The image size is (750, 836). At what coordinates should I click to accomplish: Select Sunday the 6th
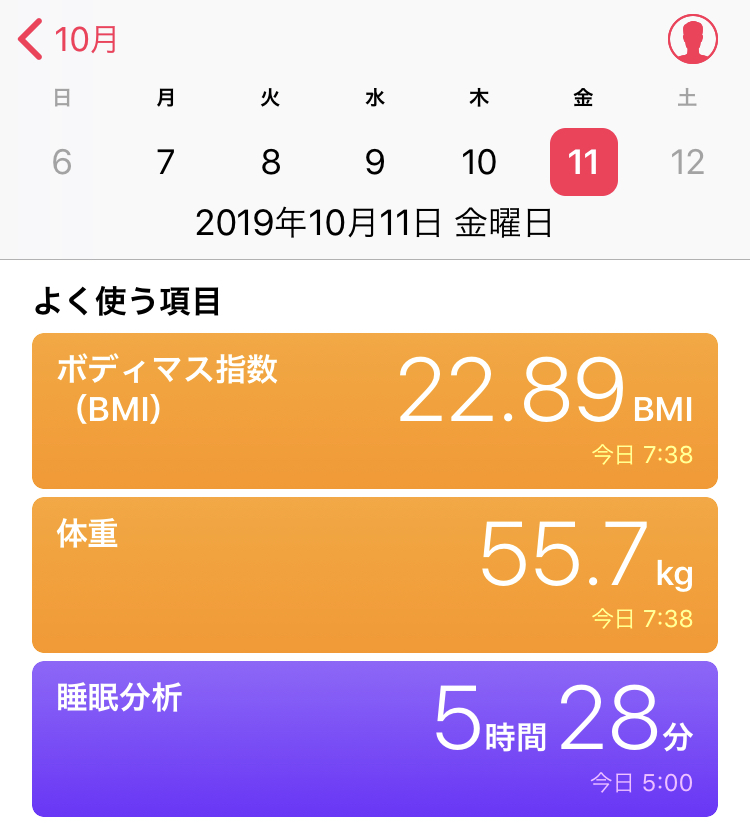point(62,162)
